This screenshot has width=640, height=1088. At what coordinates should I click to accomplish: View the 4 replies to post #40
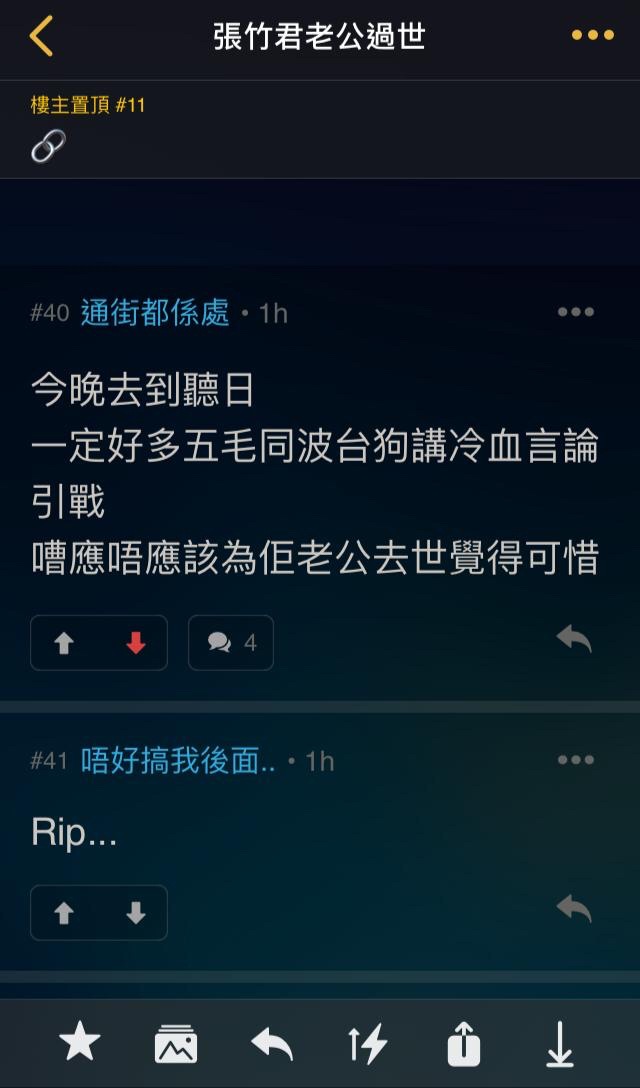coord(231,643)
